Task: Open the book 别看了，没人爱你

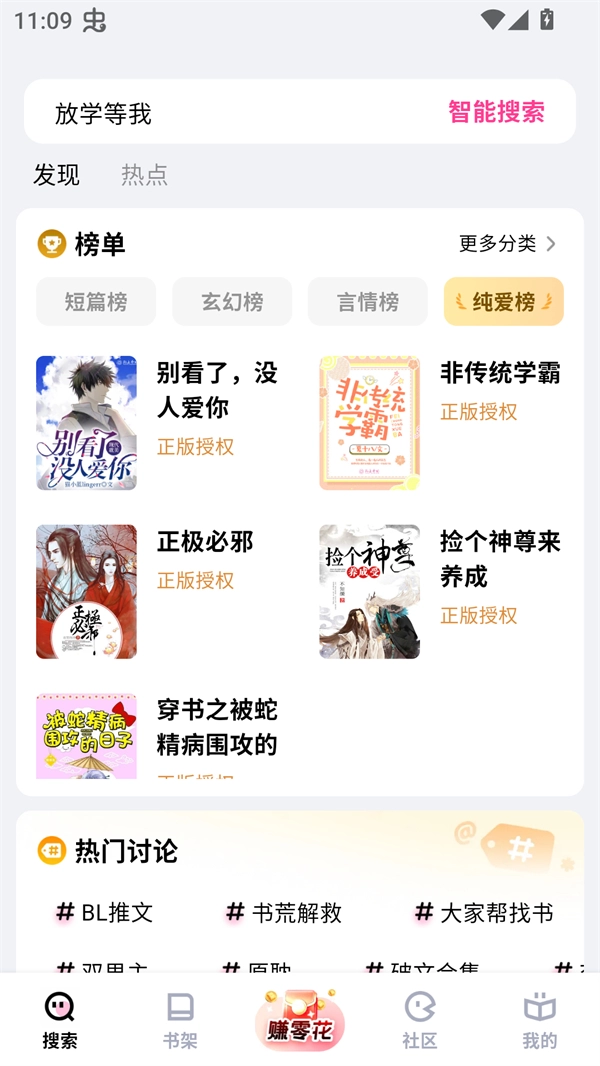Action: pos(87,423)
